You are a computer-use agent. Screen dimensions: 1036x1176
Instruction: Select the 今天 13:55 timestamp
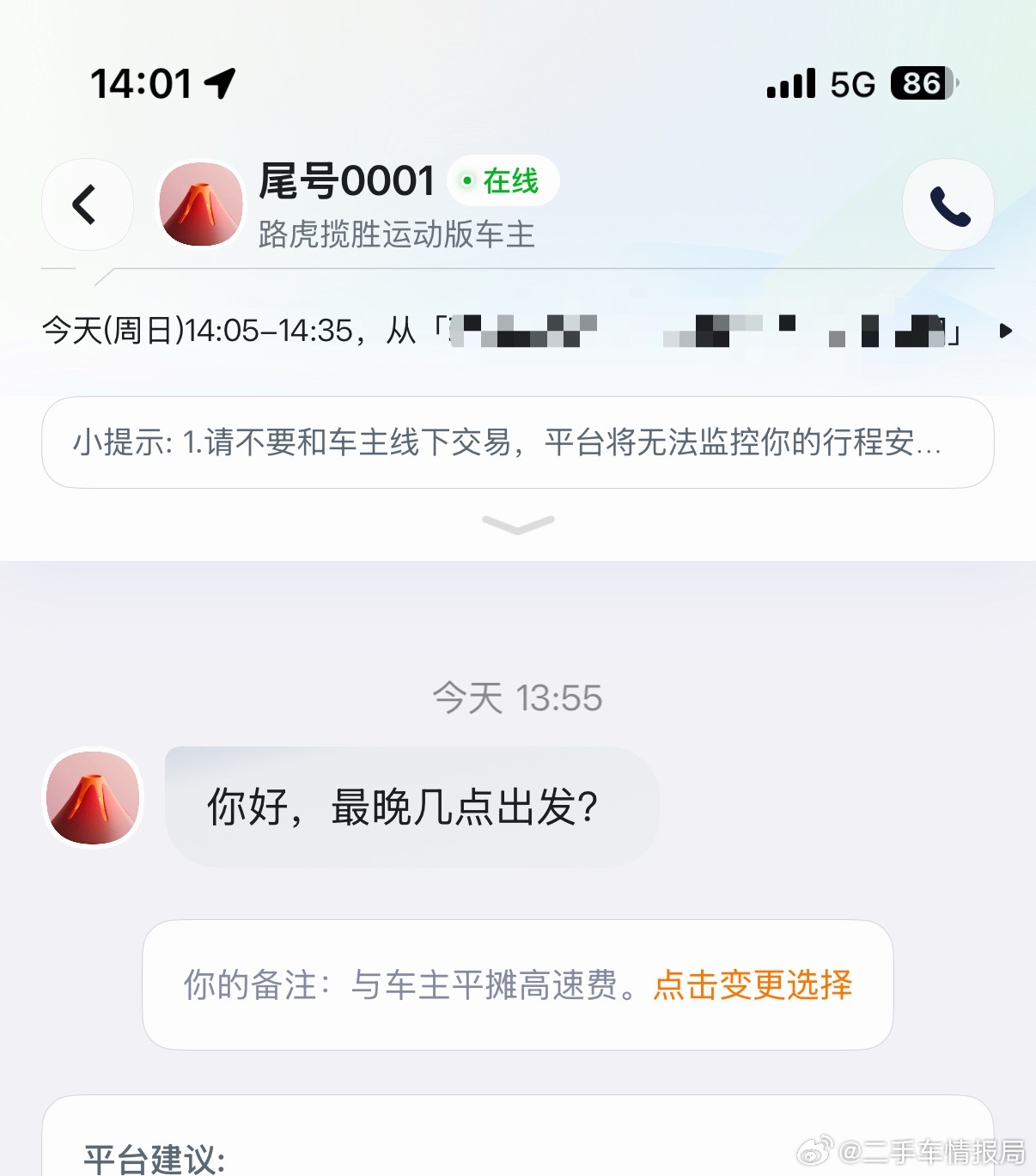517,698
